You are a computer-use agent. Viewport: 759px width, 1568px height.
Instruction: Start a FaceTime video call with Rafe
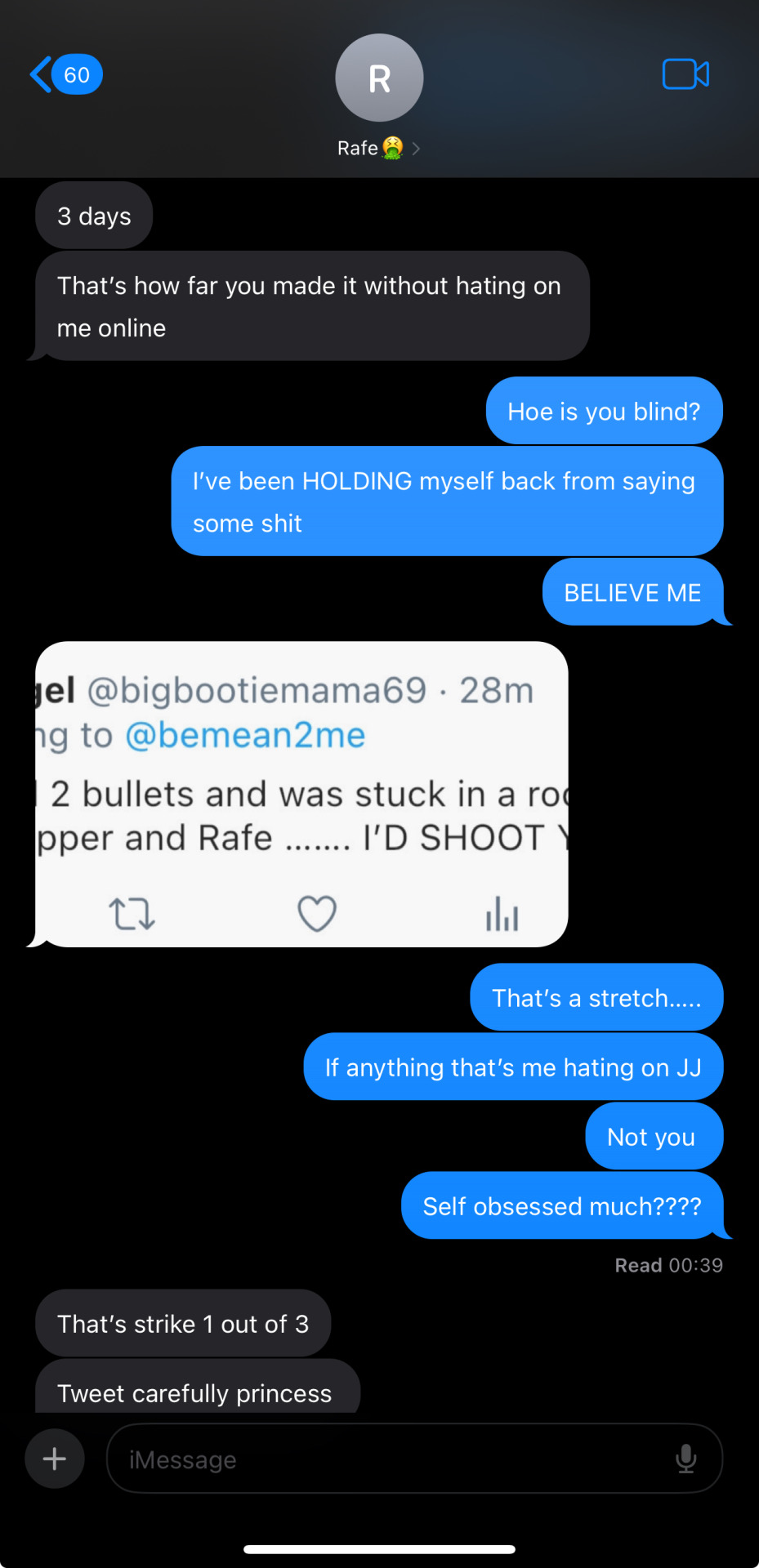tap(685, 74)
